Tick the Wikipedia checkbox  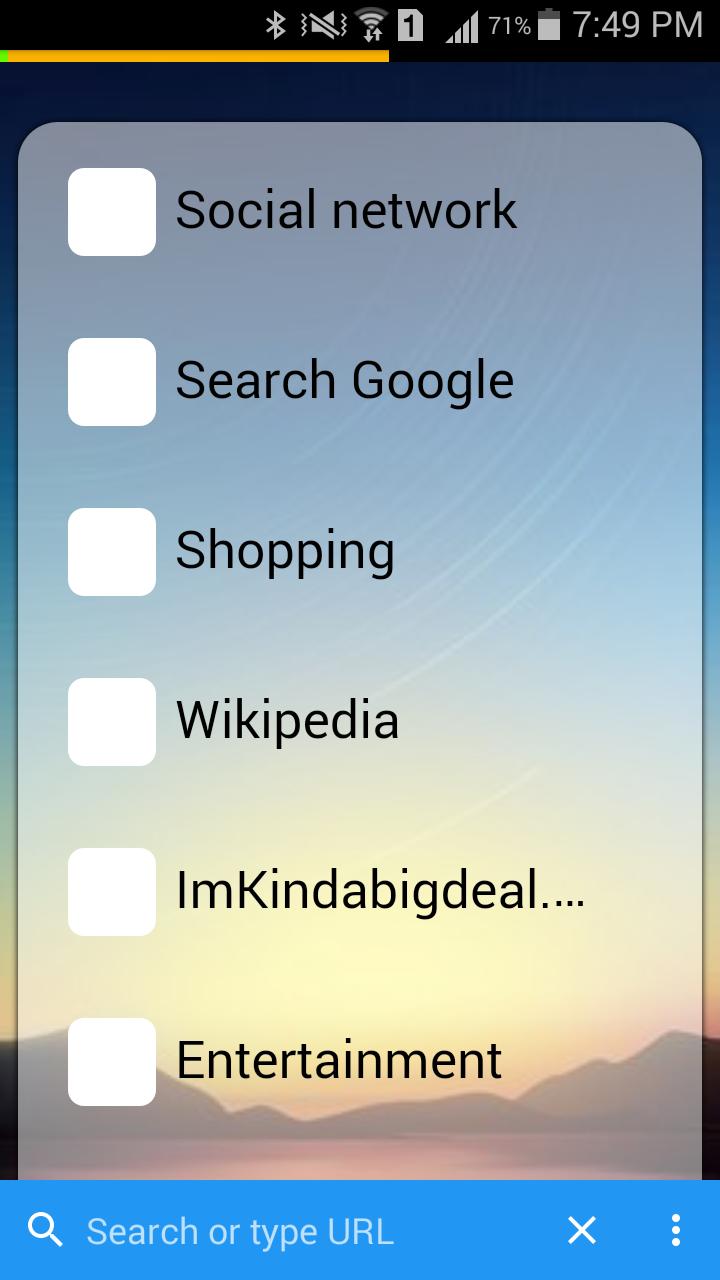[111, 721]
